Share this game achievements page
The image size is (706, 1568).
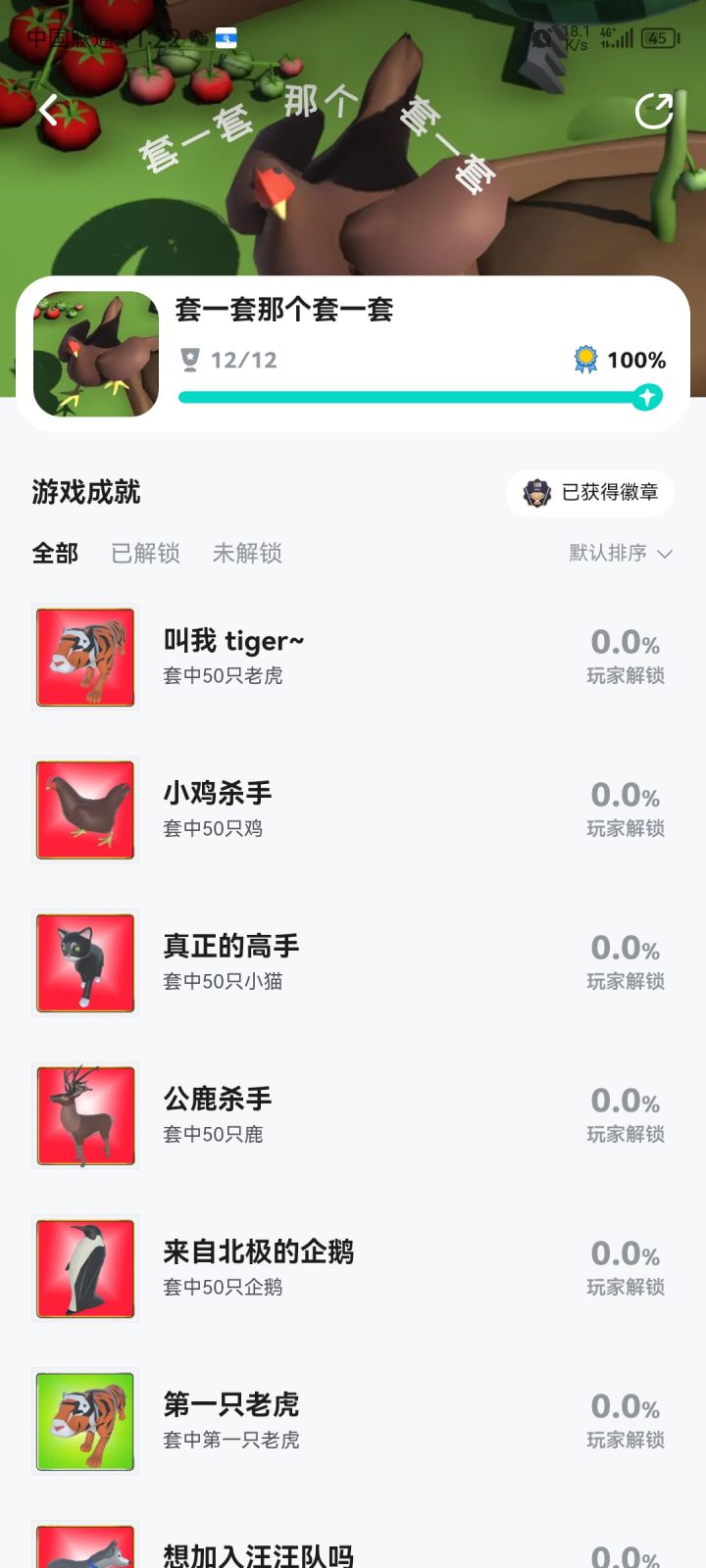point(654,111)
